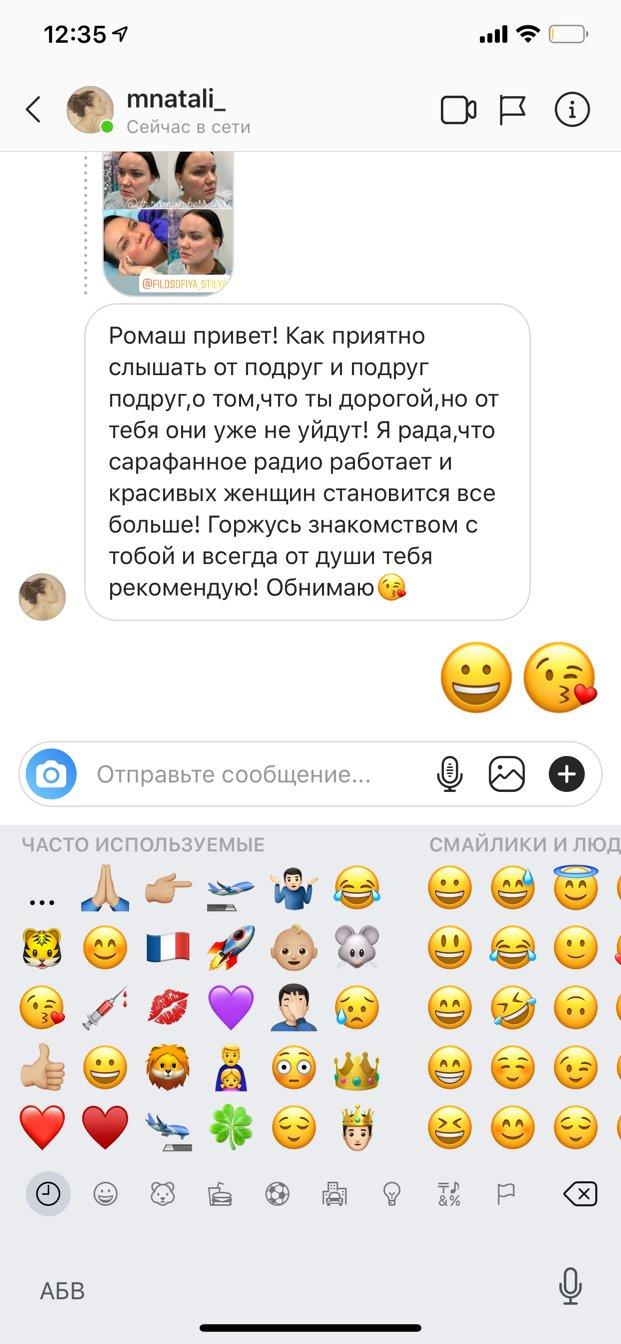Switch back to АБВ letter keyboard
The image size is (621, 1344).
click(62, 1289)
